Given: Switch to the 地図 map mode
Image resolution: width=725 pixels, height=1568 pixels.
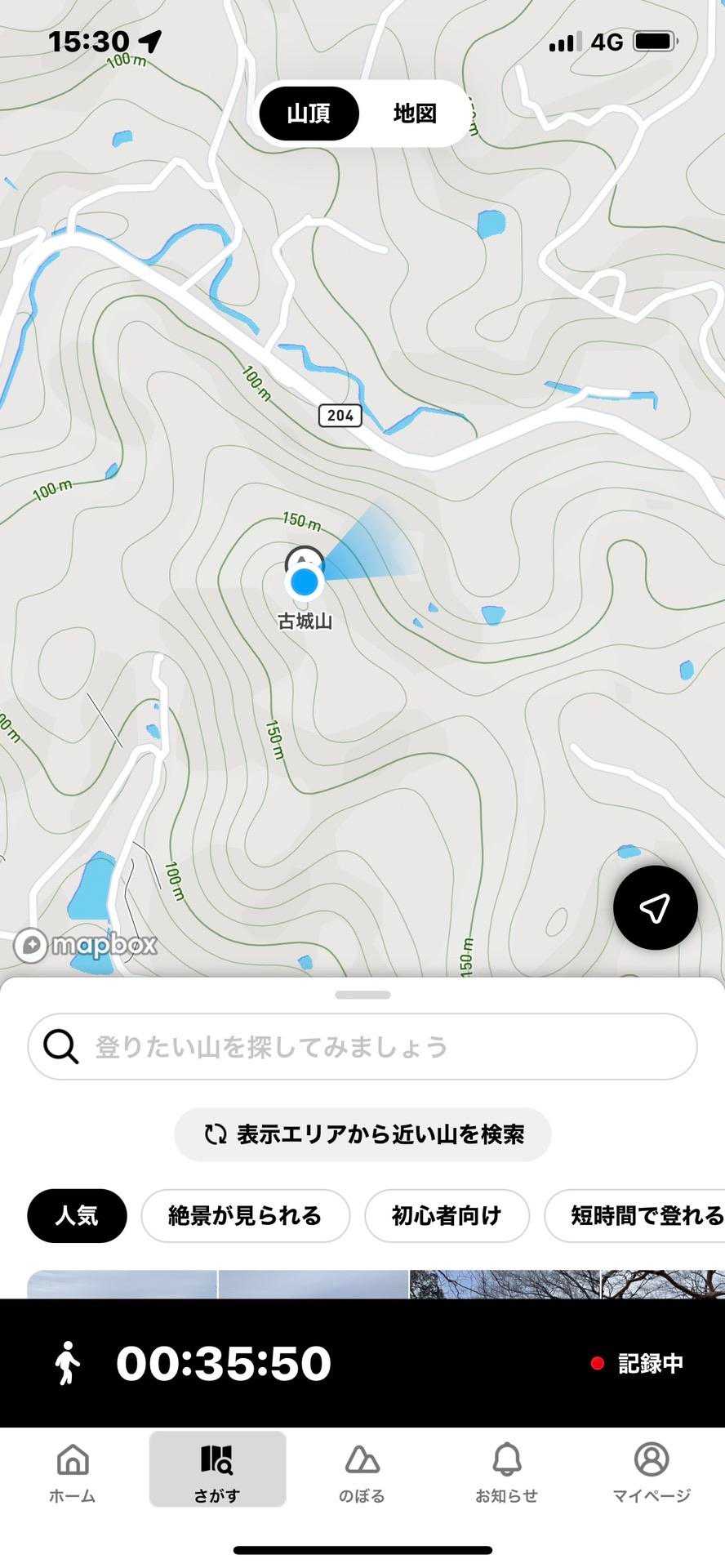Looking at the screenshot, I should (x=415, y=114).
